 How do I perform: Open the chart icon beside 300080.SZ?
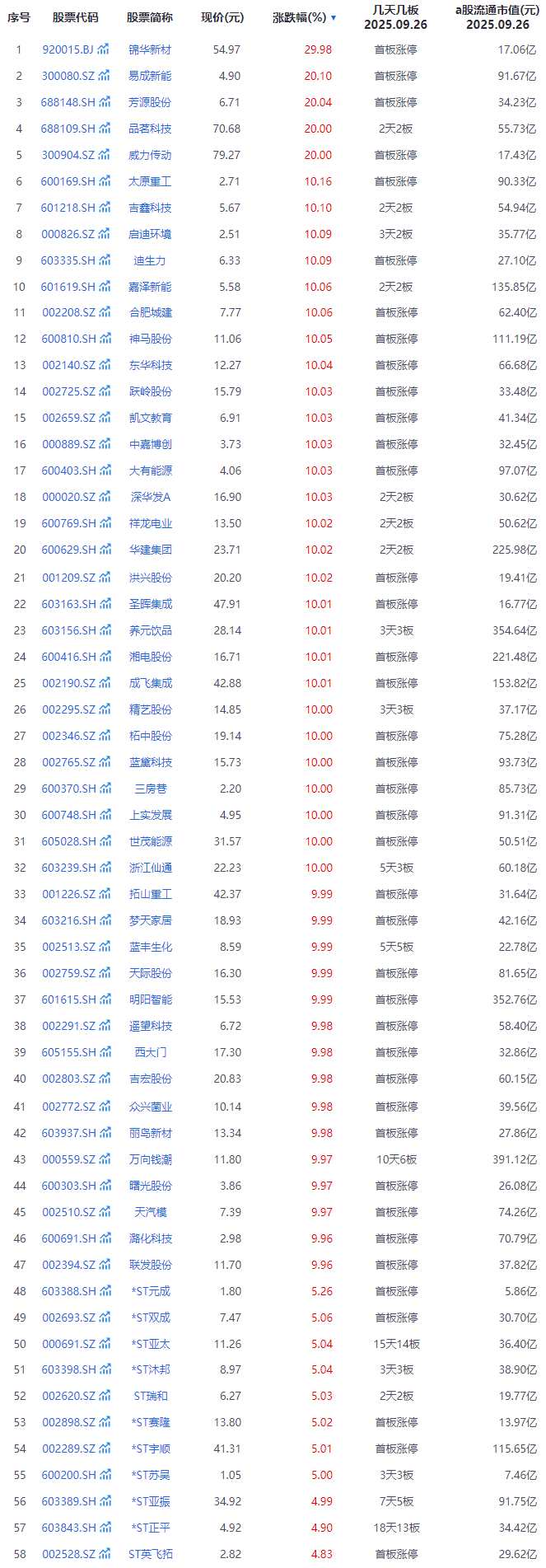click(105, 76)
